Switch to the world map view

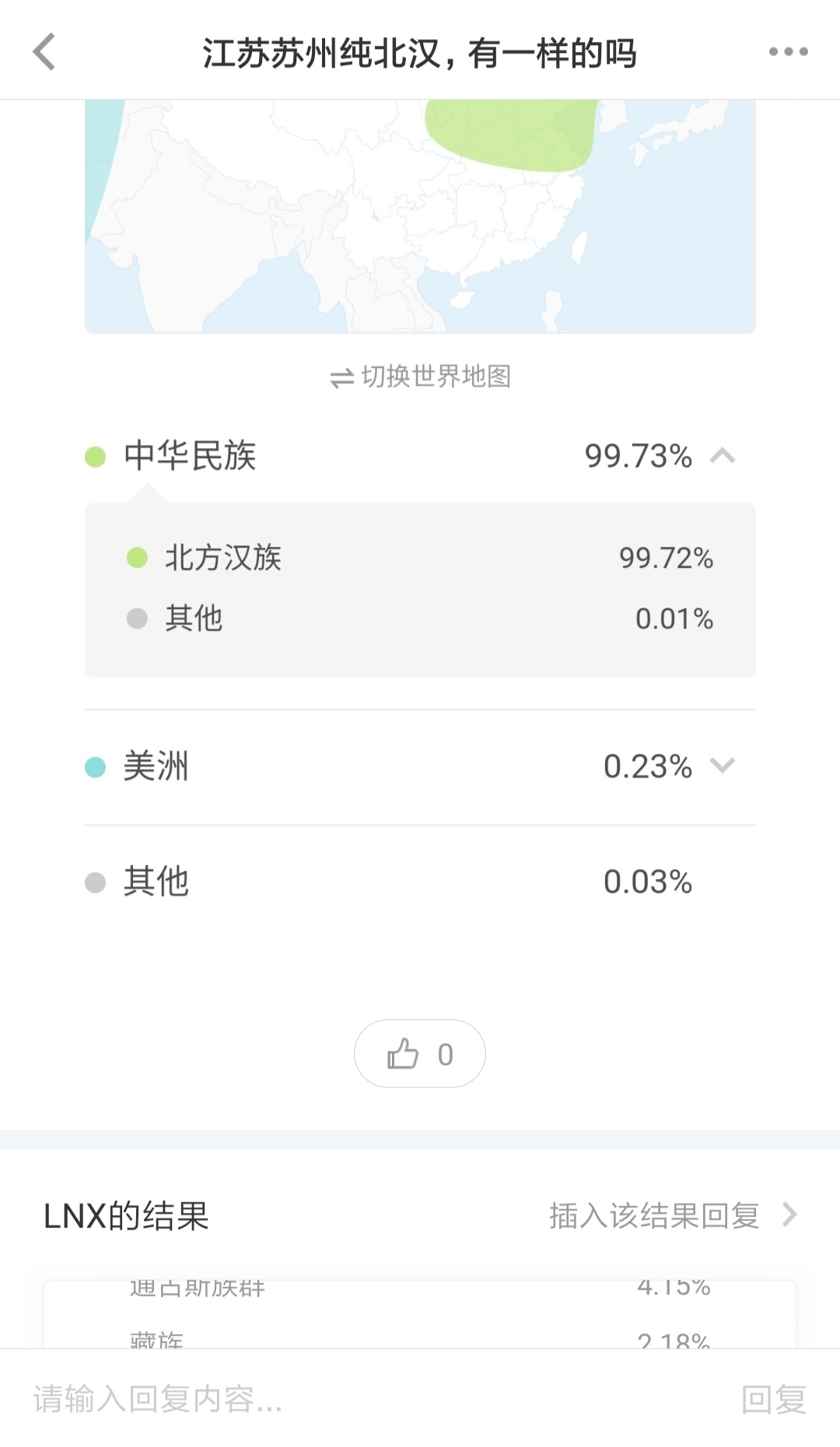pyautogui.click(x=420, y=377)
